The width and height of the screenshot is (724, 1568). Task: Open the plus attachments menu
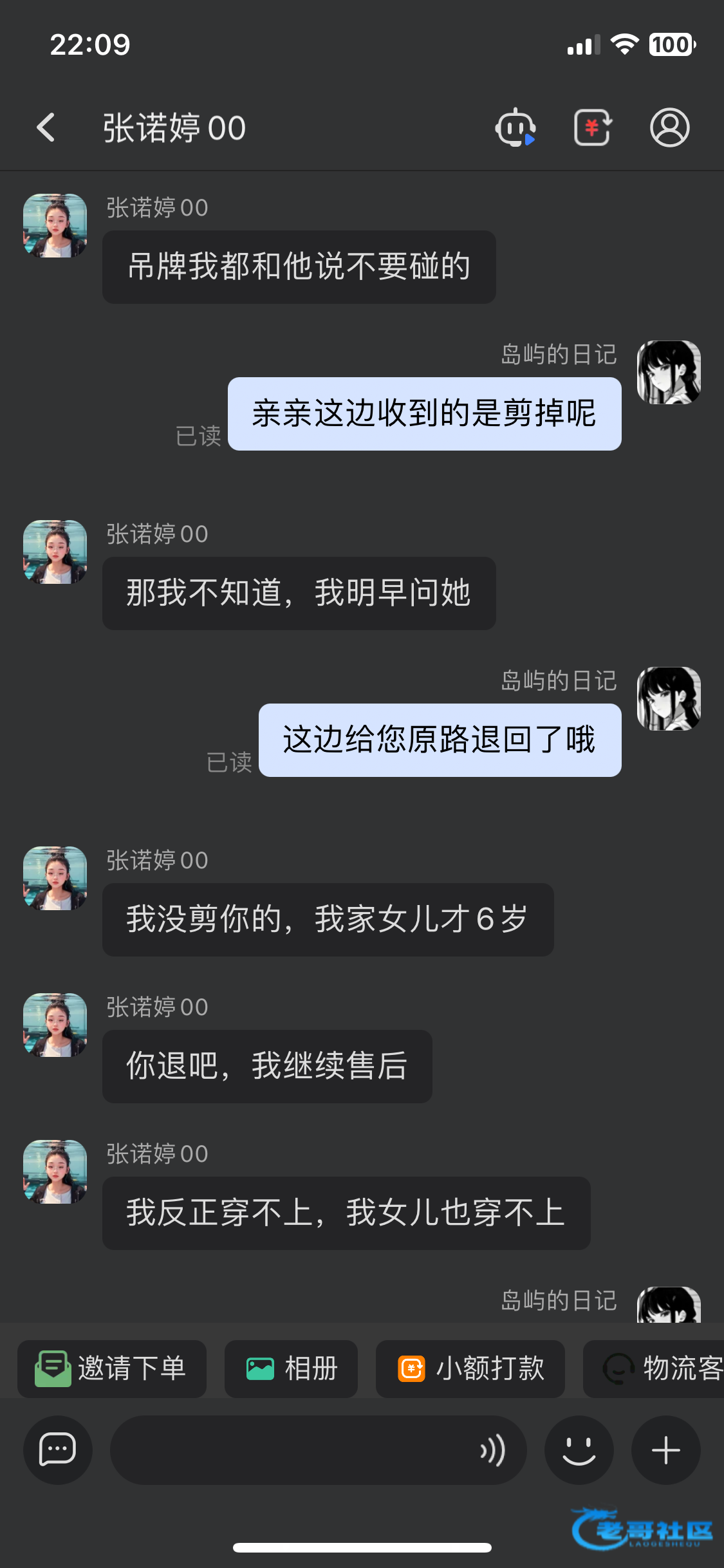coord(665,1450)
